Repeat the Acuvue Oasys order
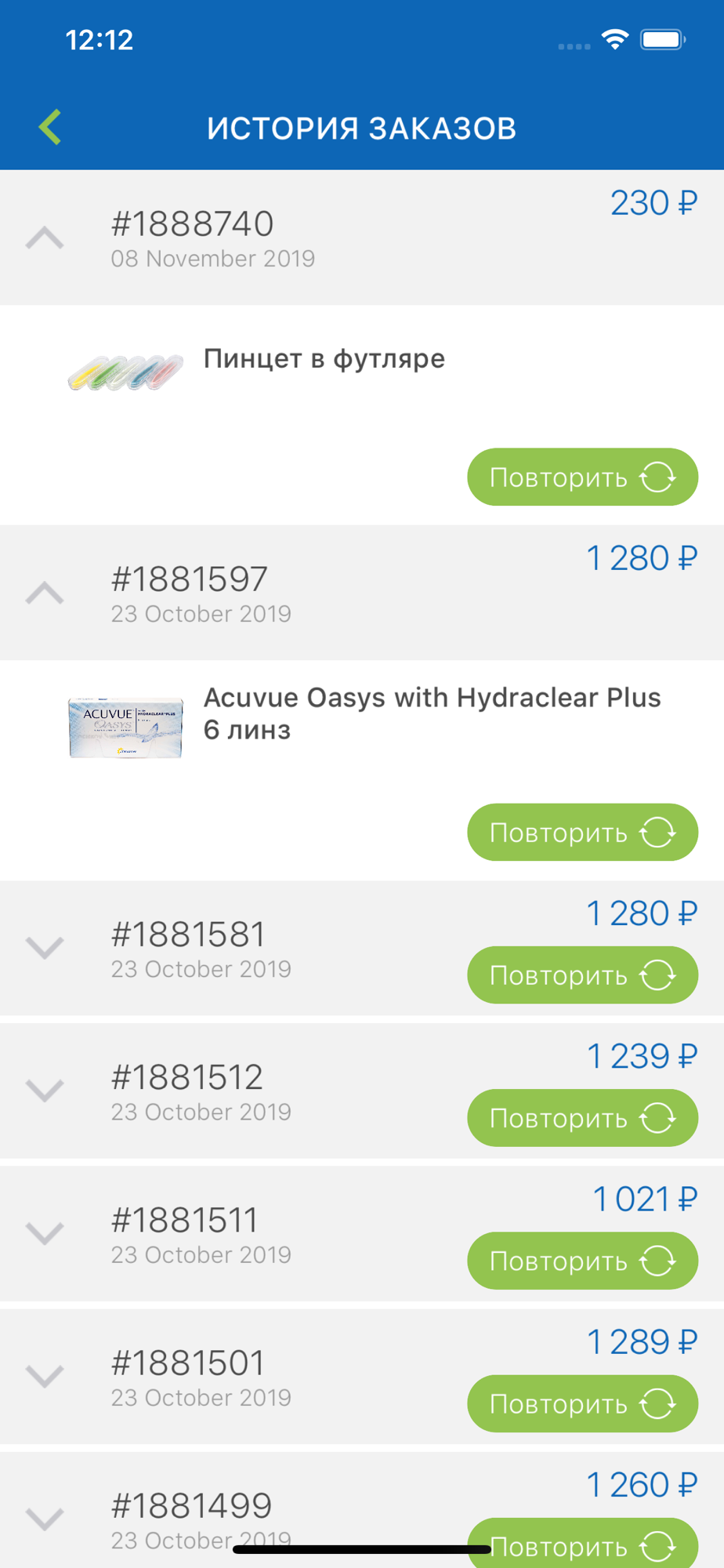The width and height of the screenshot is (724, 1568). [x=582, y=832]
